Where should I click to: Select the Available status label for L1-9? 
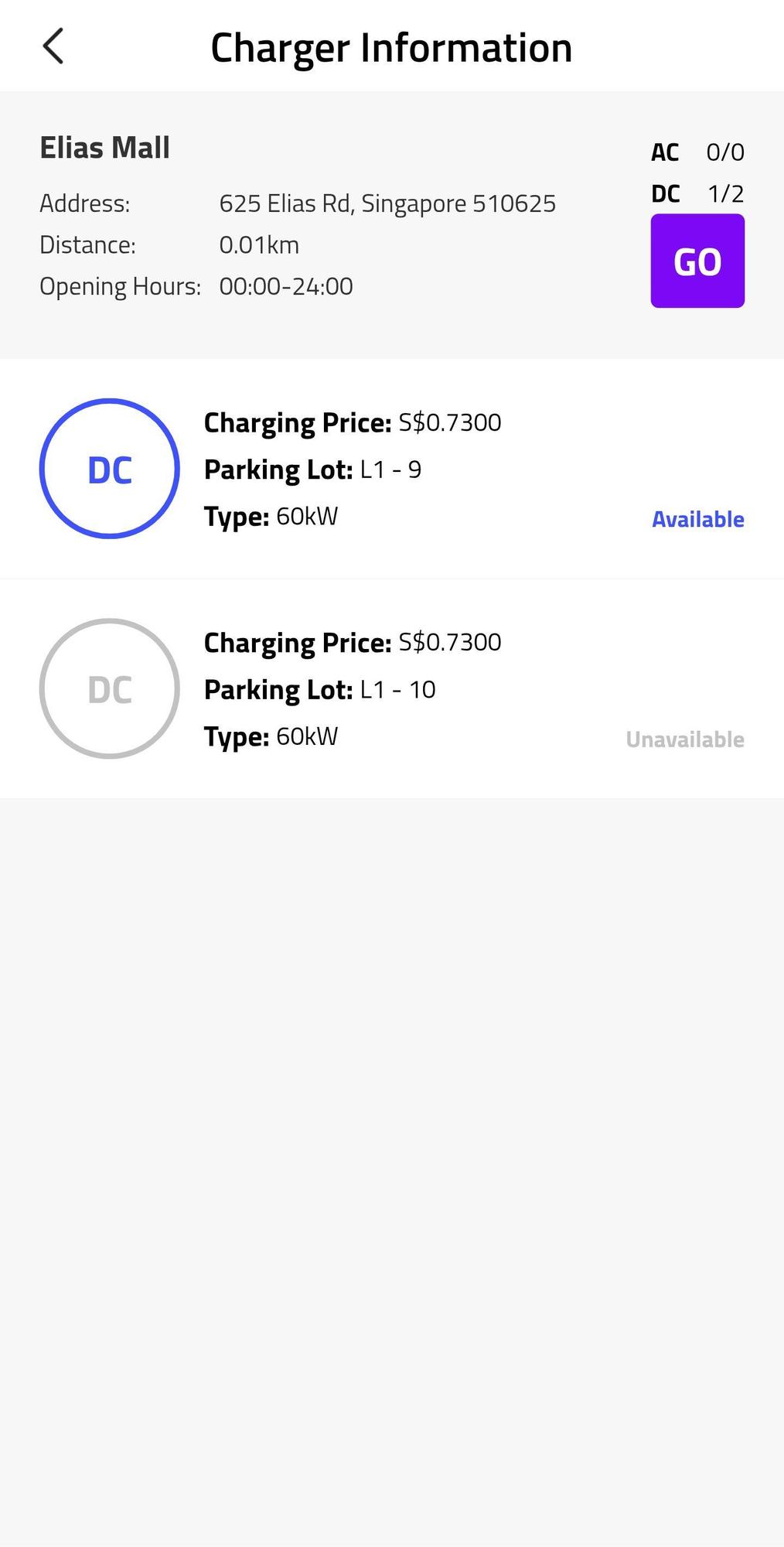pos(697,518)
